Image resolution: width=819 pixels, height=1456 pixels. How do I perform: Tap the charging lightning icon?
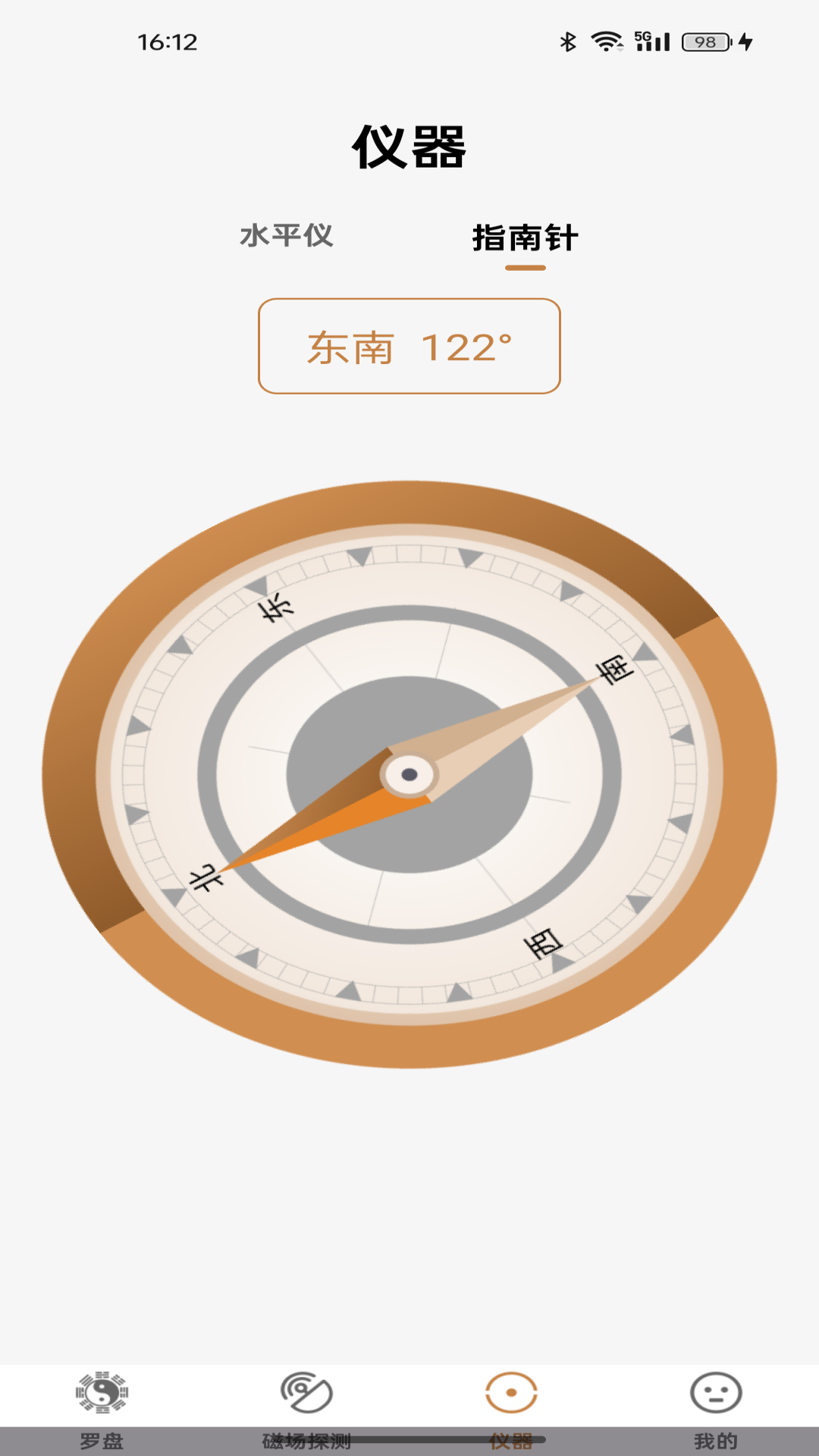[745, 43]
